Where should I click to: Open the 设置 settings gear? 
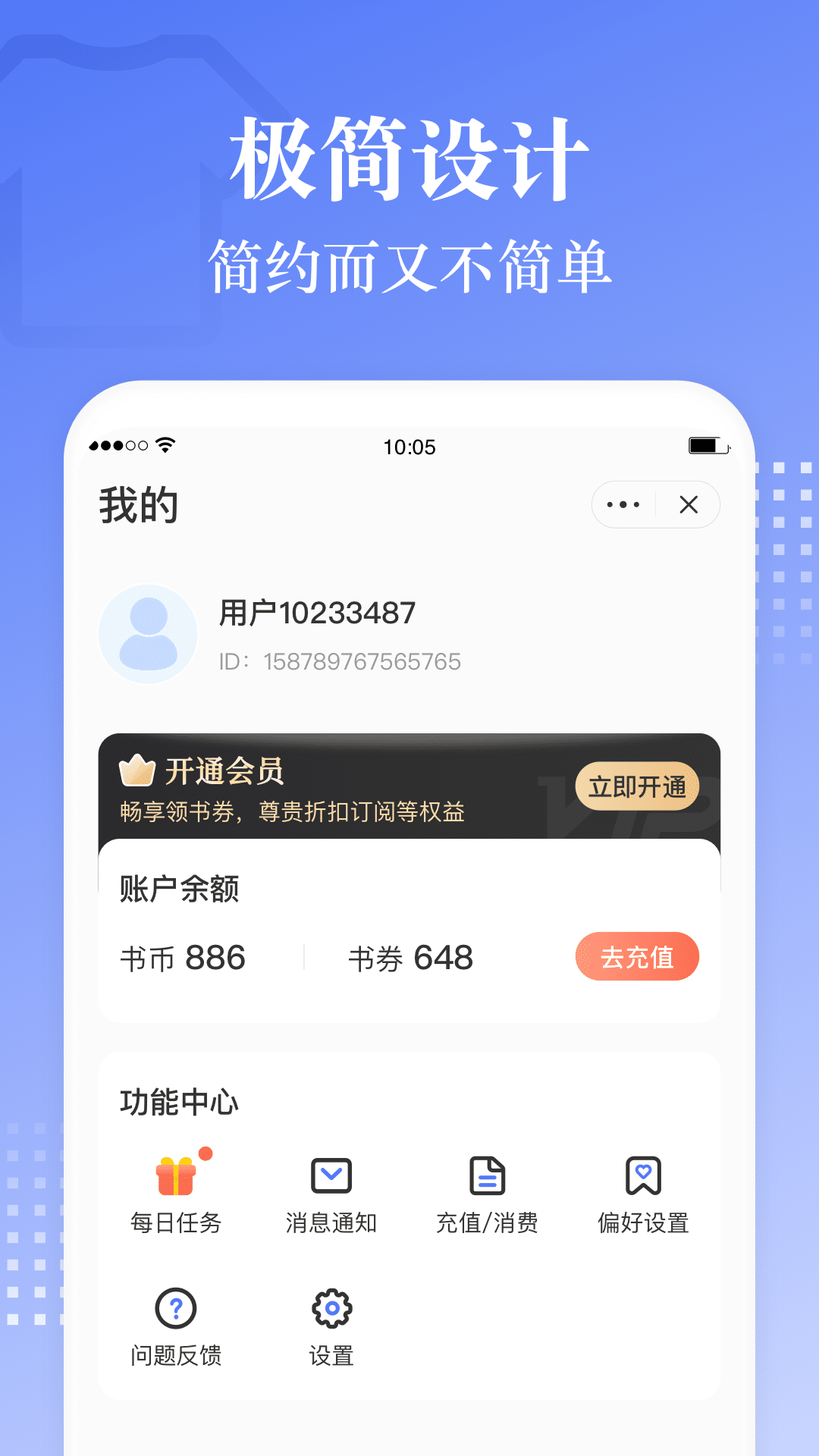point(330,1307)
